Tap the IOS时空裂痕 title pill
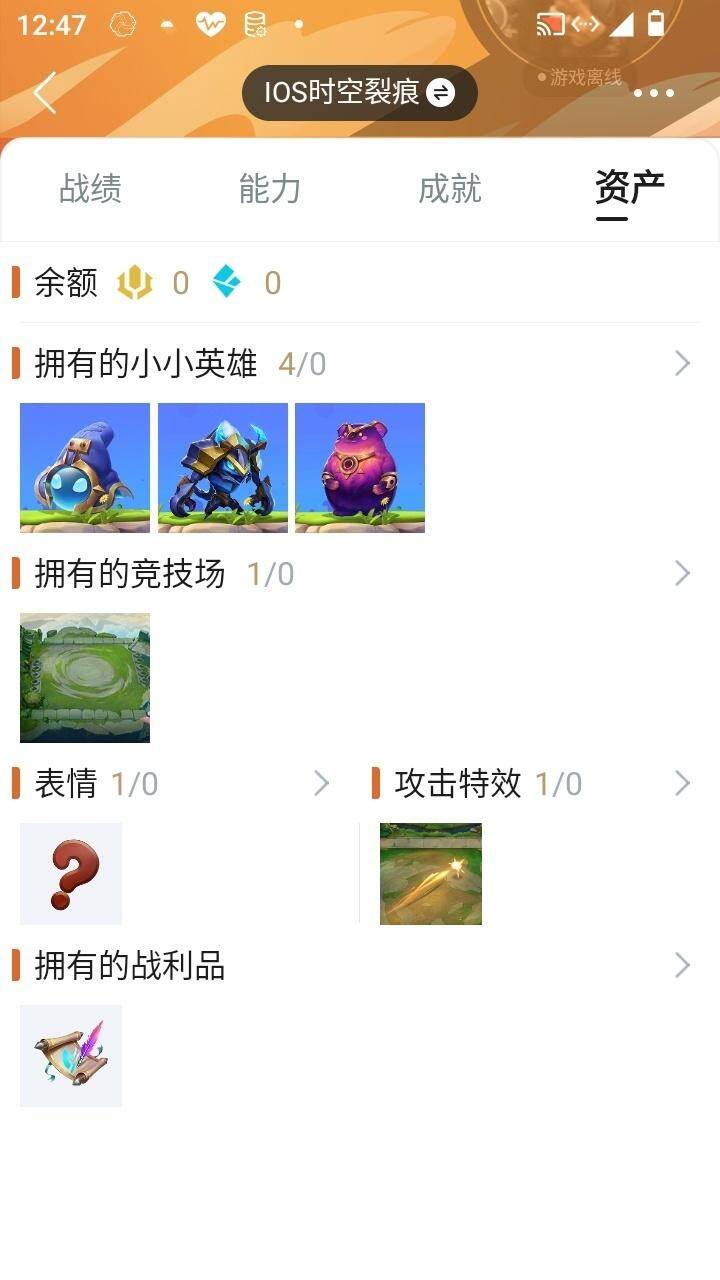 358,92
